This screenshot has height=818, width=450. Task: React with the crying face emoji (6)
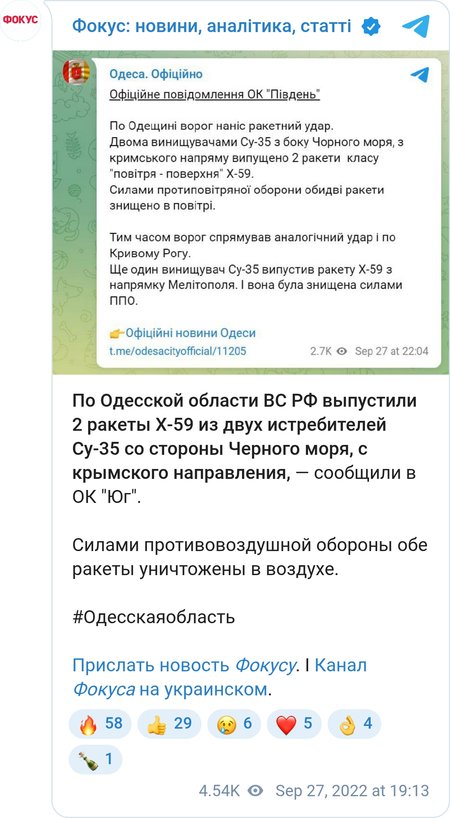[x=234, y=724]
